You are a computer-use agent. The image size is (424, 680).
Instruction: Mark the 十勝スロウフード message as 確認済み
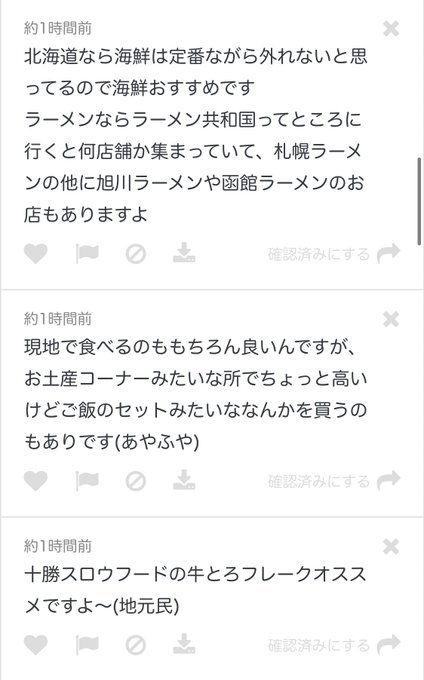[319, 645]
